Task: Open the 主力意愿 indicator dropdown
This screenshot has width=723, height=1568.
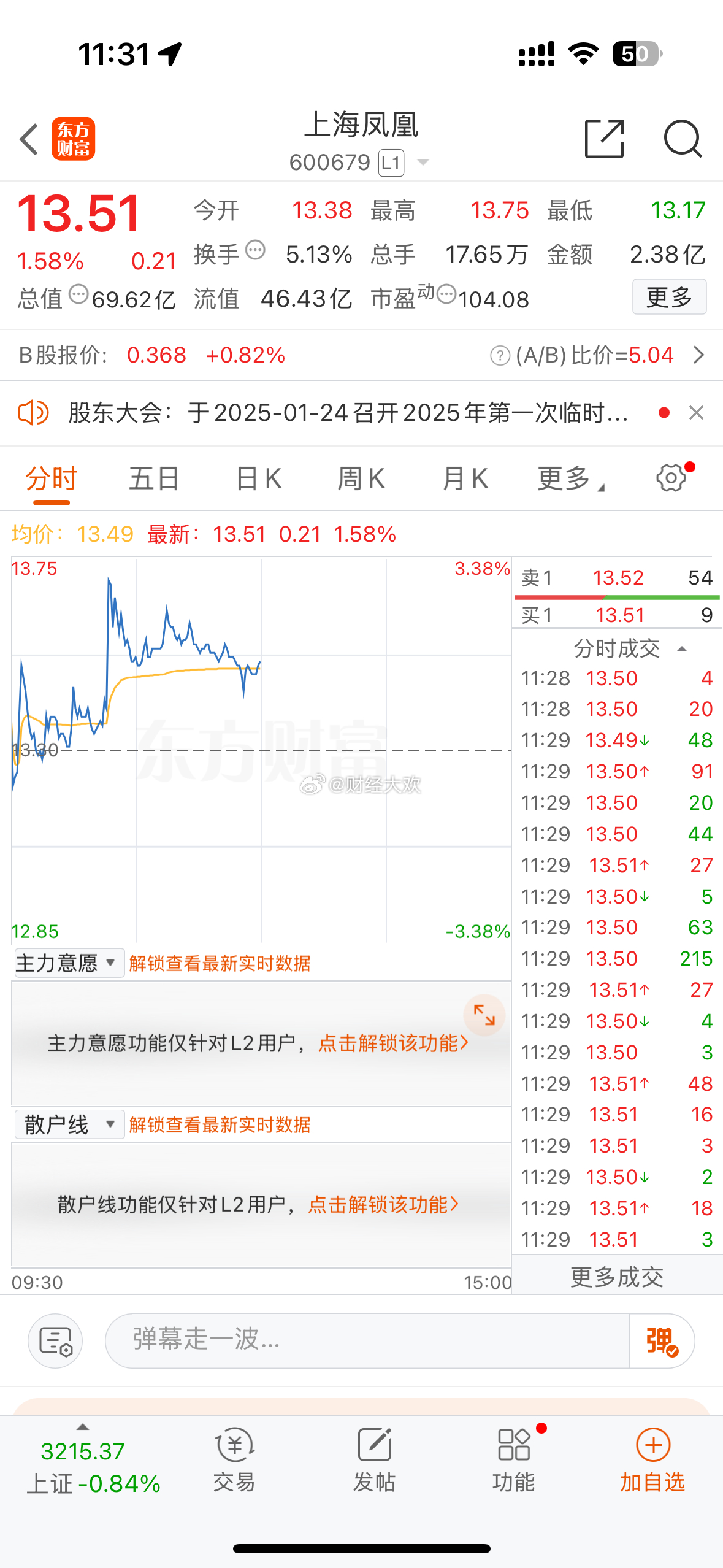Action: (69, 963)
